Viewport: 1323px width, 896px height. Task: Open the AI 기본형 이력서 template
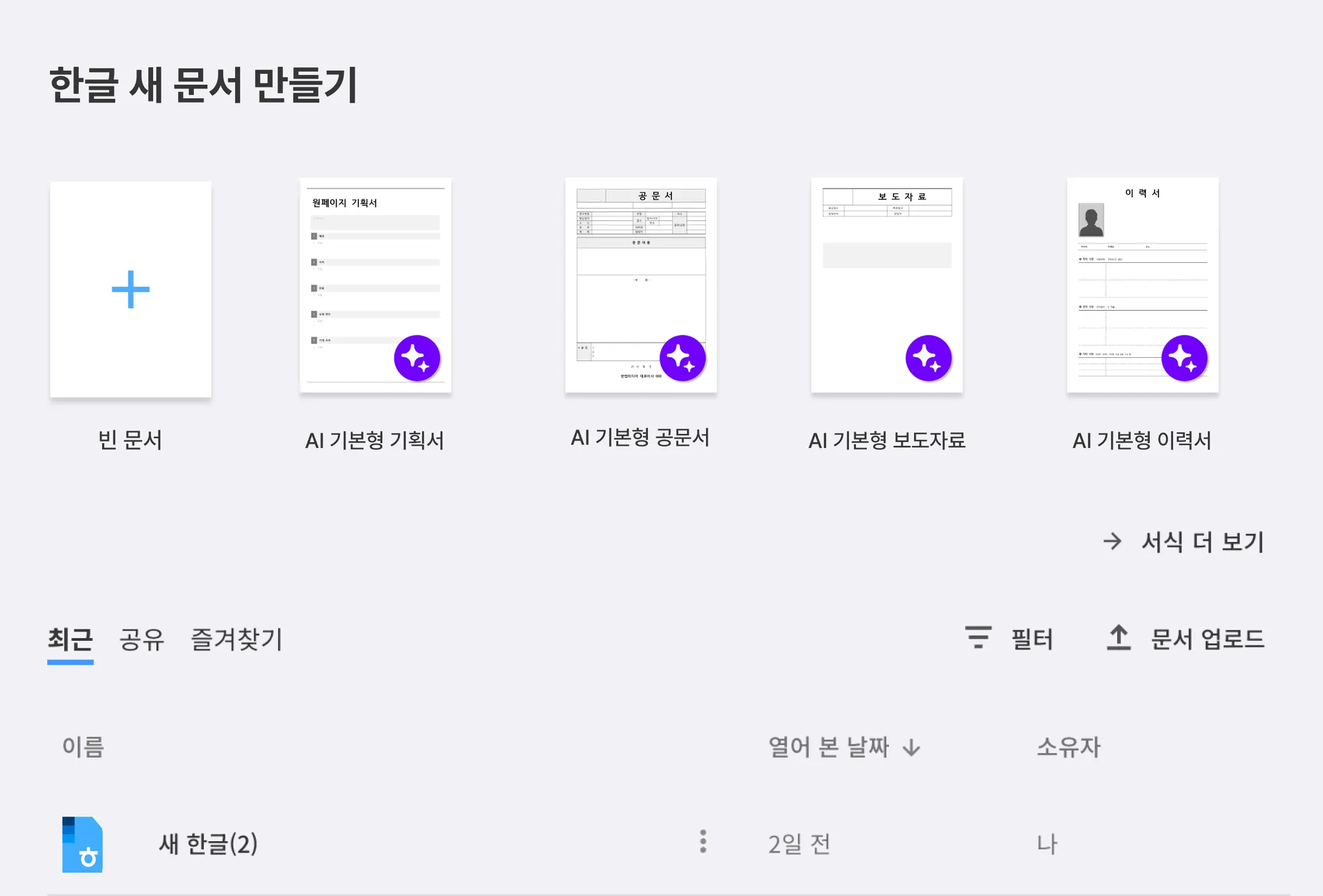(x=1142, y=286)
